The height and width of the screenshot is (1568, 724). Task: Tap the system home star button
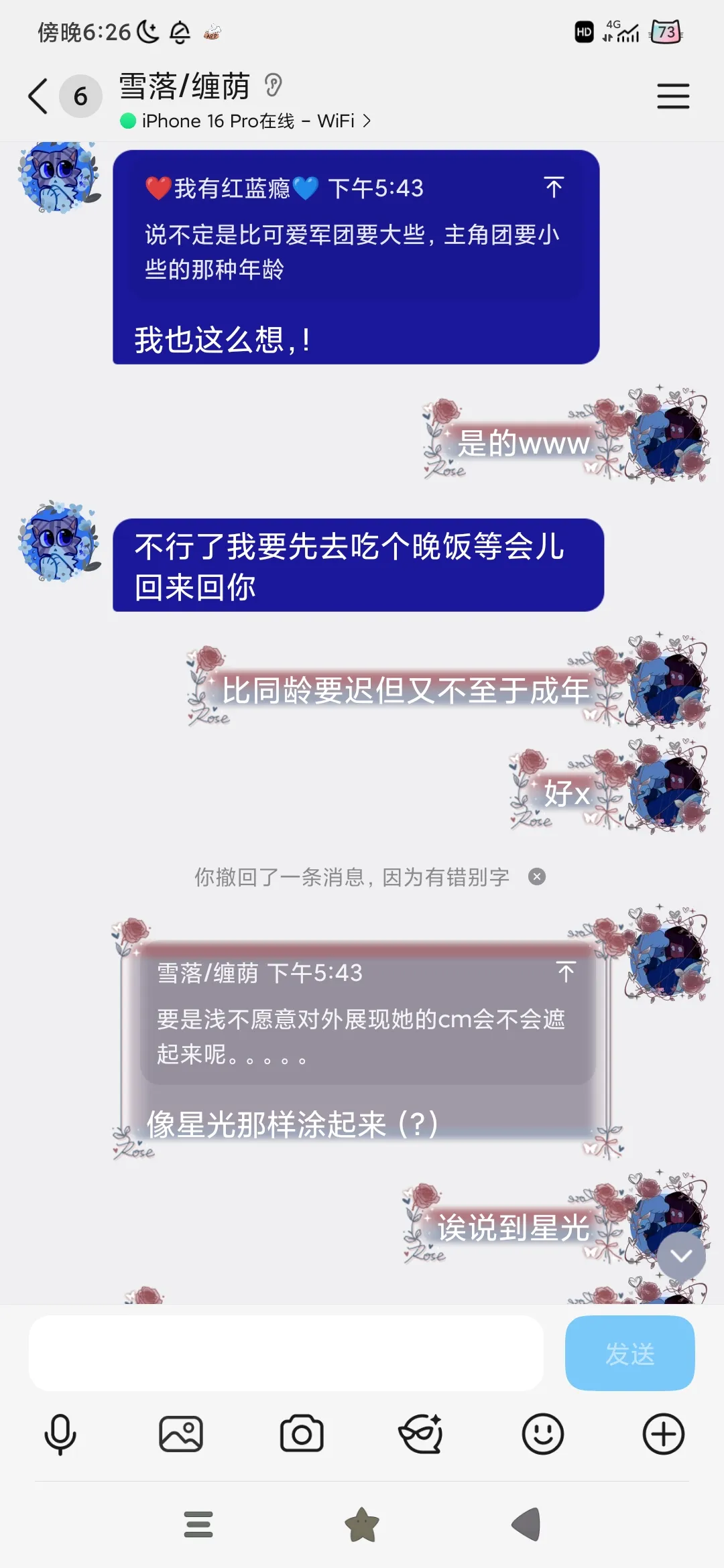click(x=362, y=1525)
